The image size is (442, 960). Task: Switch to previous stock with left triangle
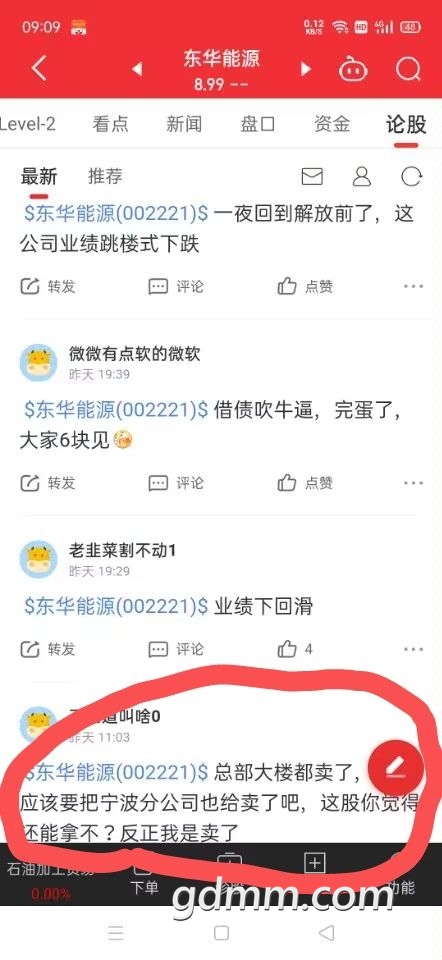click(138, 69)
